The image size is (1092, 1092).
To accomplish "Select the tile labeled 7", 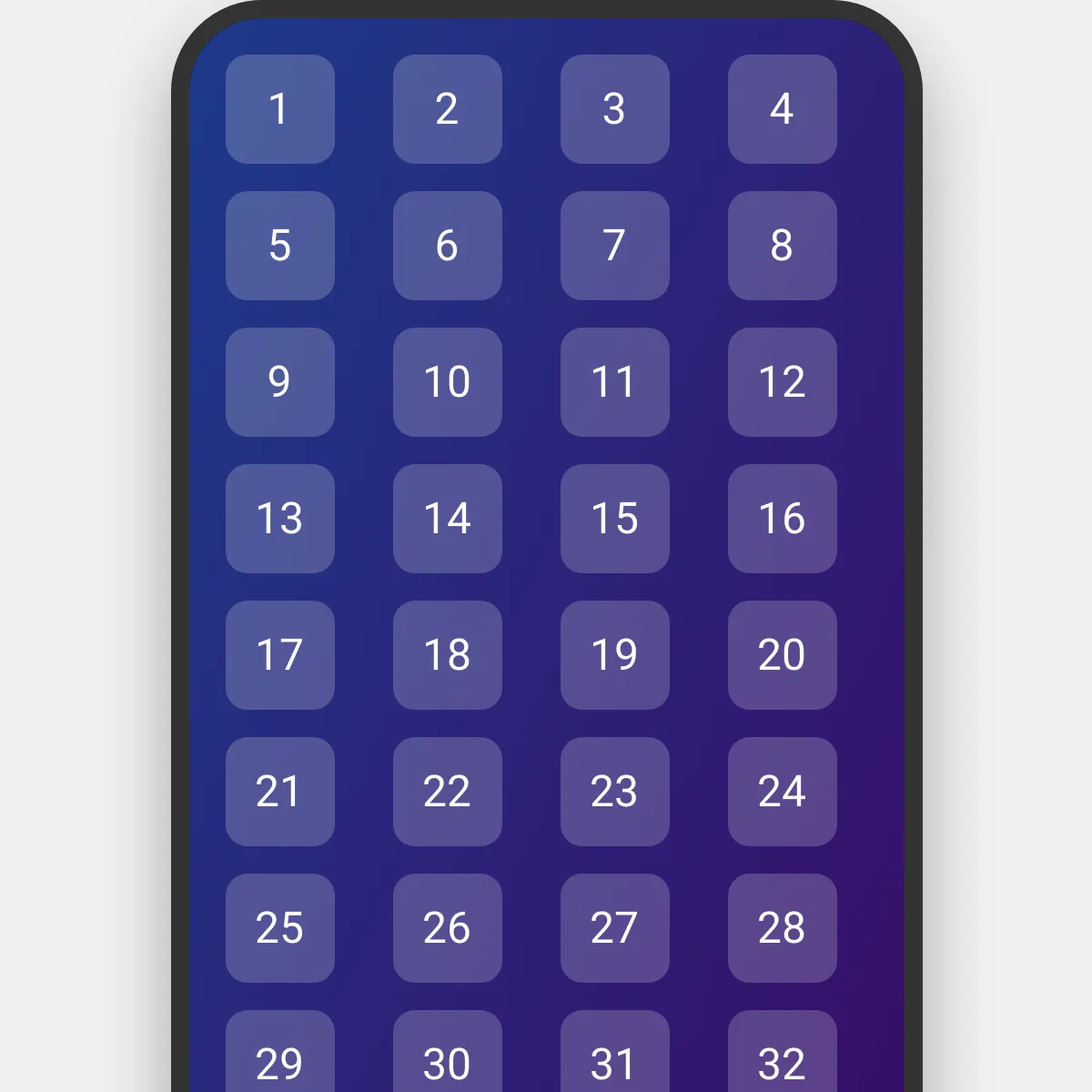I will (x=615, y=246).
